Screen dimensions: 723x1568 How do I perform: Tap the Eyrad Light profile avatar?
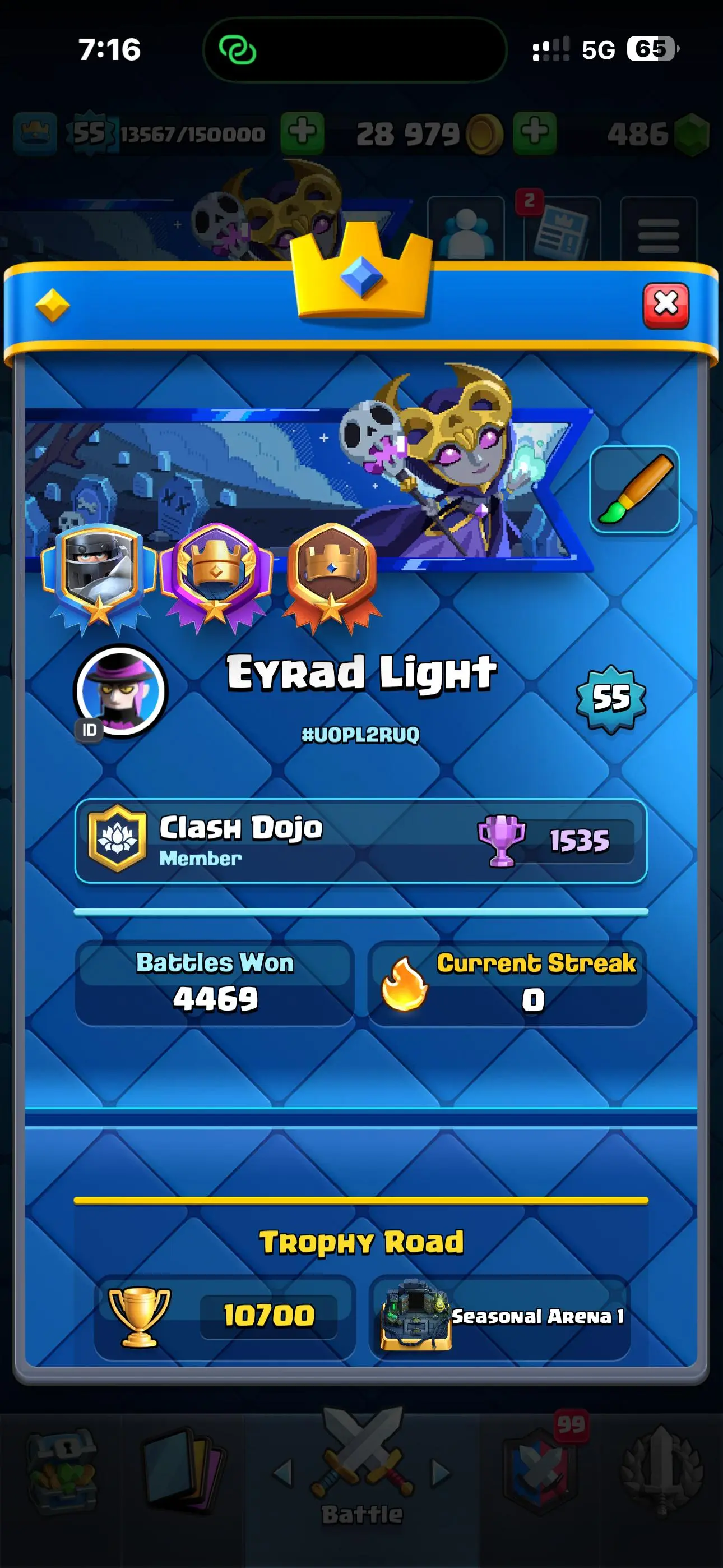(x=121, y=690)
